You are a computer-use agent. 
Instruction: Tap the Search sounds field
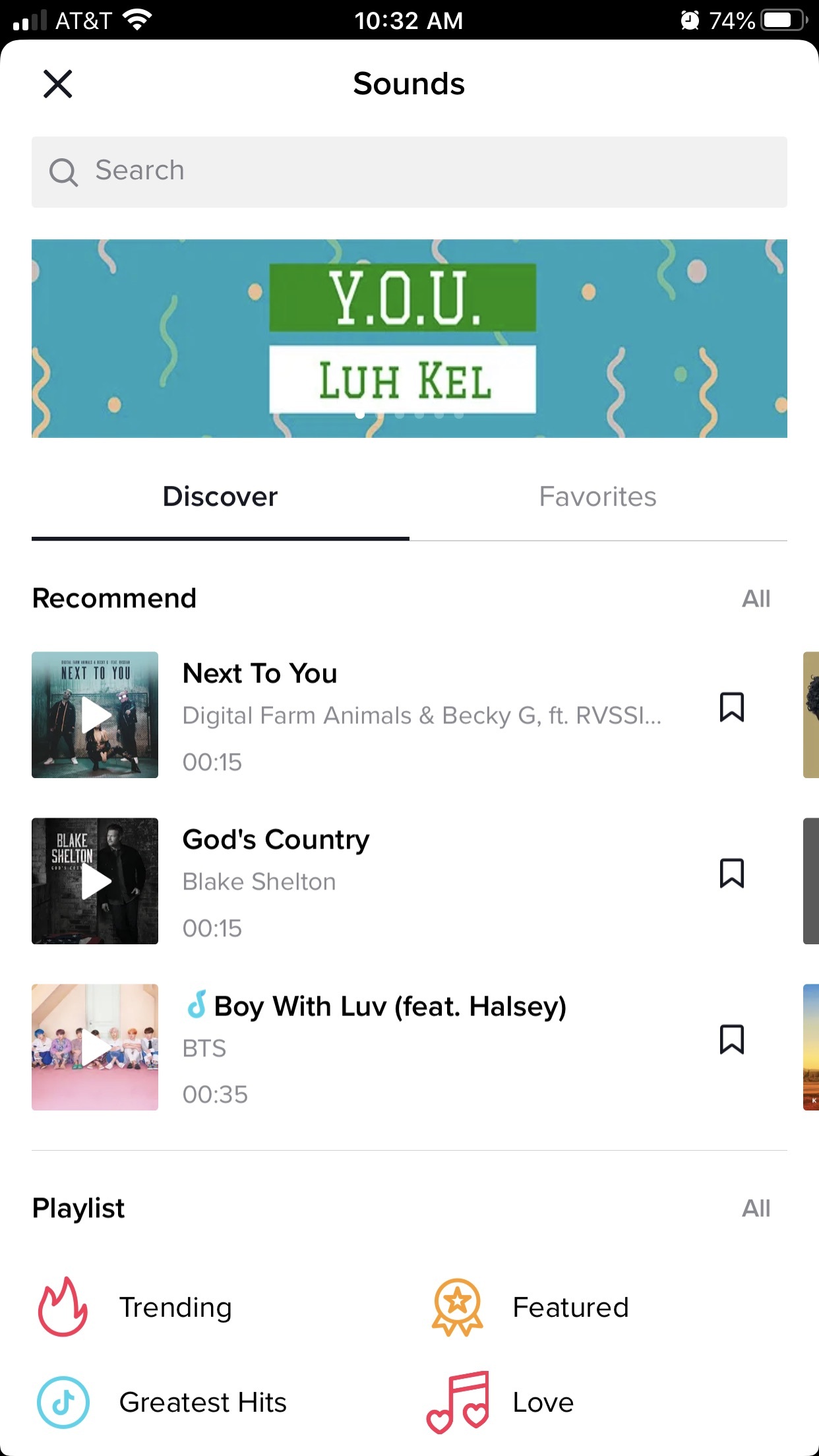(409, 171)
